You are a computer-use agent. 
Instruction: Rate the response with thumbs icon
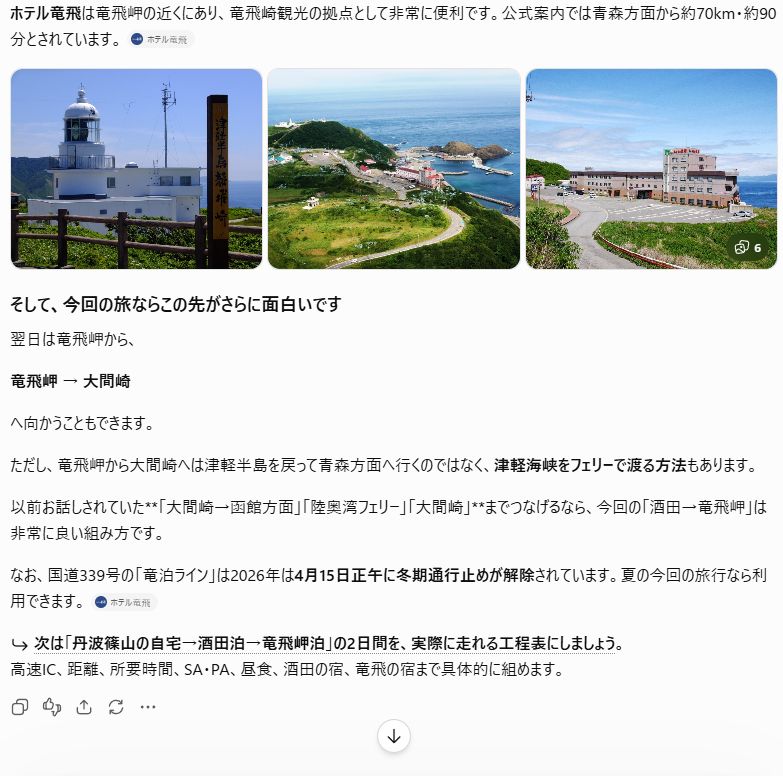click(x=52, y=707)
